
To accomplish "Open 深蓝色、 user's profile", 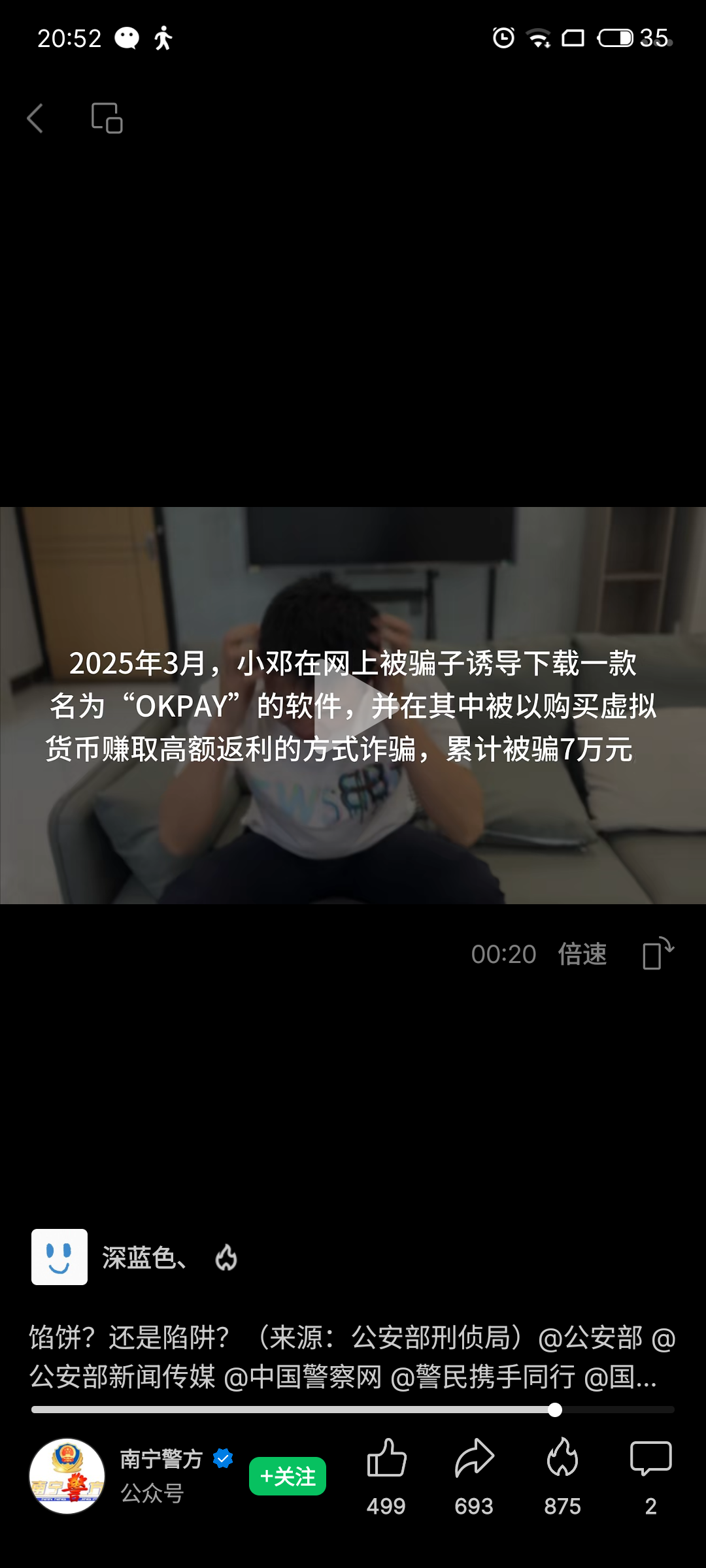I will (x=59, y=1257).
